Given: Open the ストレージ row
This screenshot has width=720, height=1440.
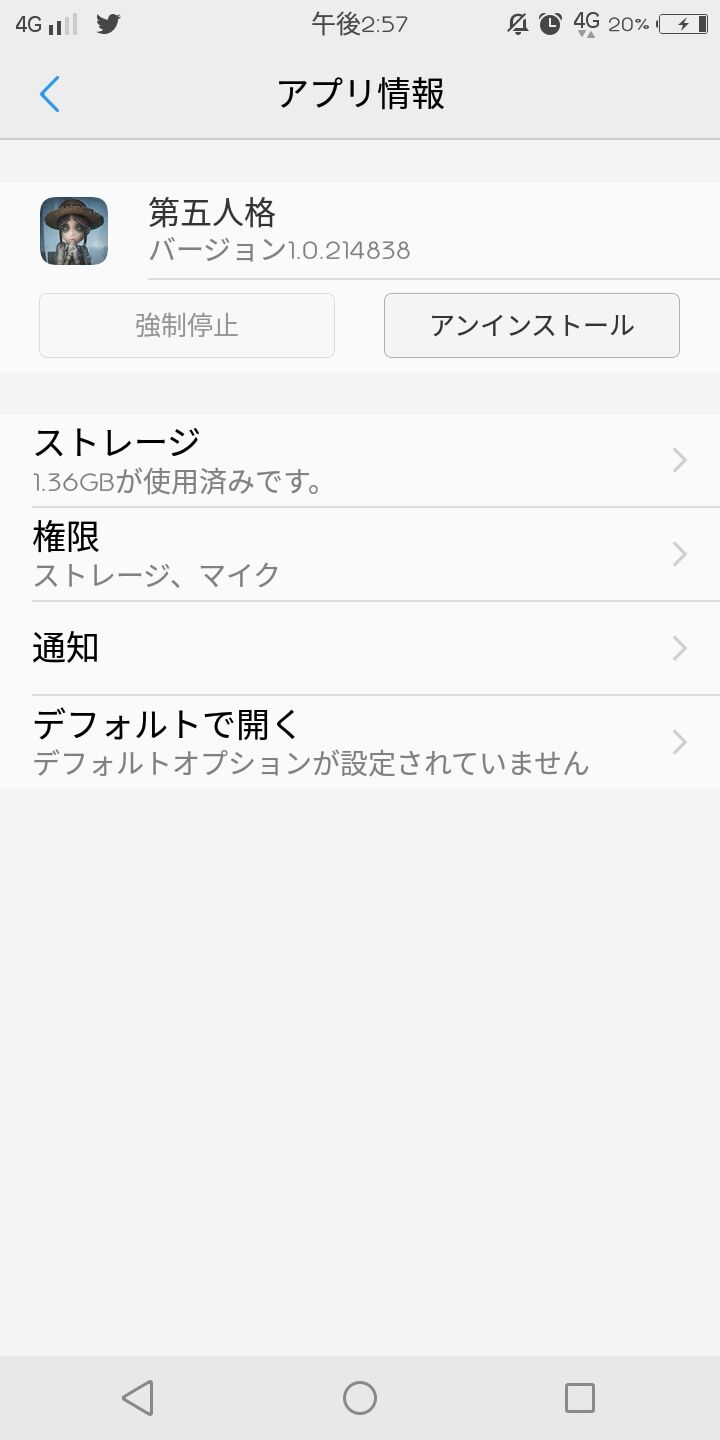Looking at the screenshot, I should 360,461.
